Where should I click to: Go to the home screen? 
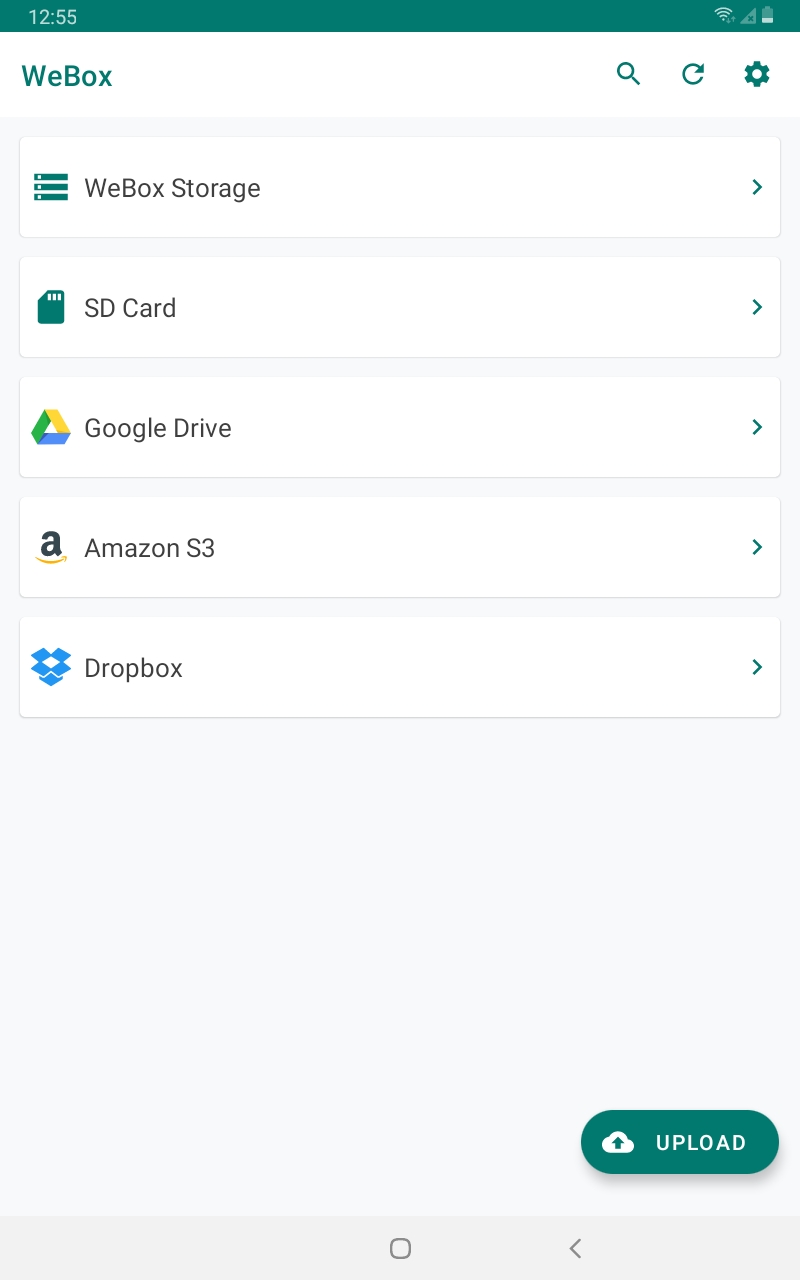(x=400, y=1248)
